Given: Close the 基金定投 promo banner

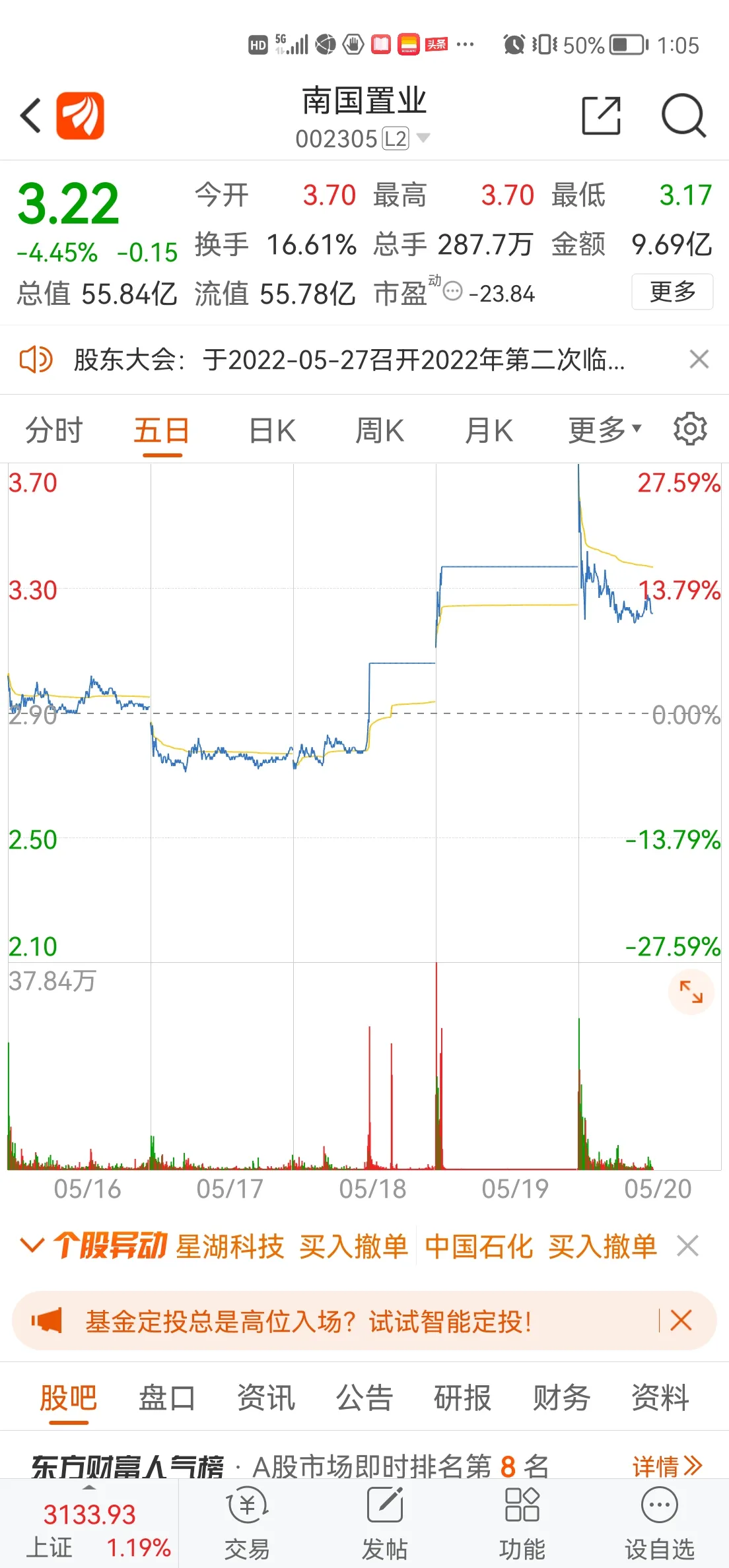Looking at the screenshot, I should point(681,1321).
